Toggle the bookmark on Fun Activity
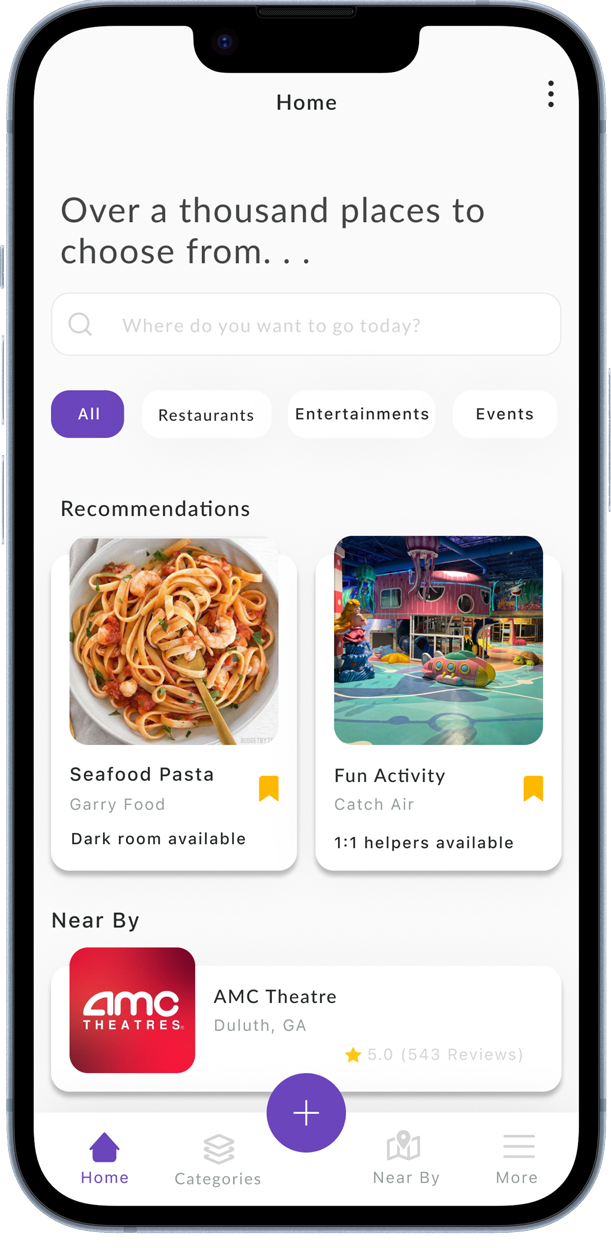 pyautogui.click(x=534, y=789)
